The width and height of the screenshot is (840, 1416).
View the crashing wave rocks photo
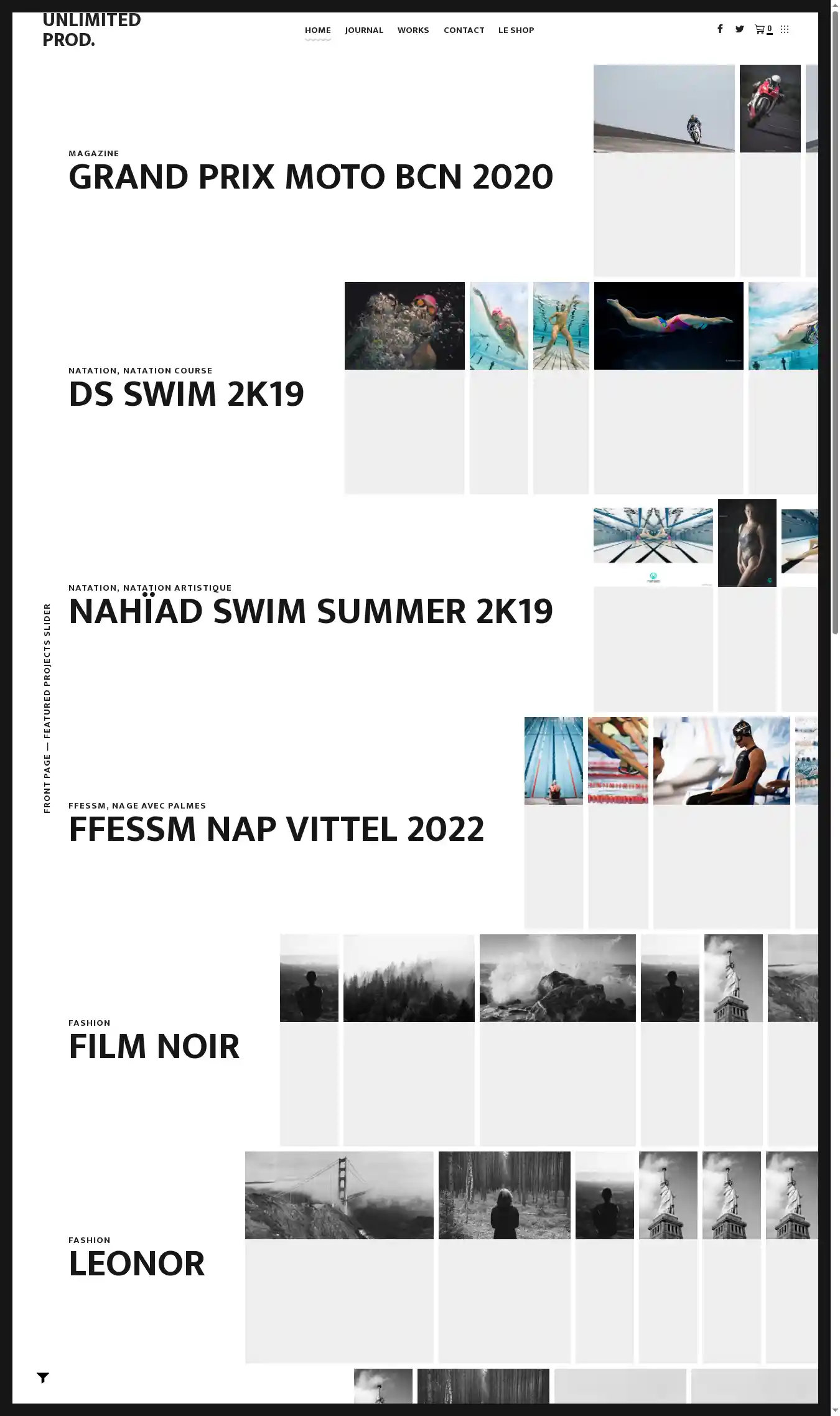tap(558, 978)
